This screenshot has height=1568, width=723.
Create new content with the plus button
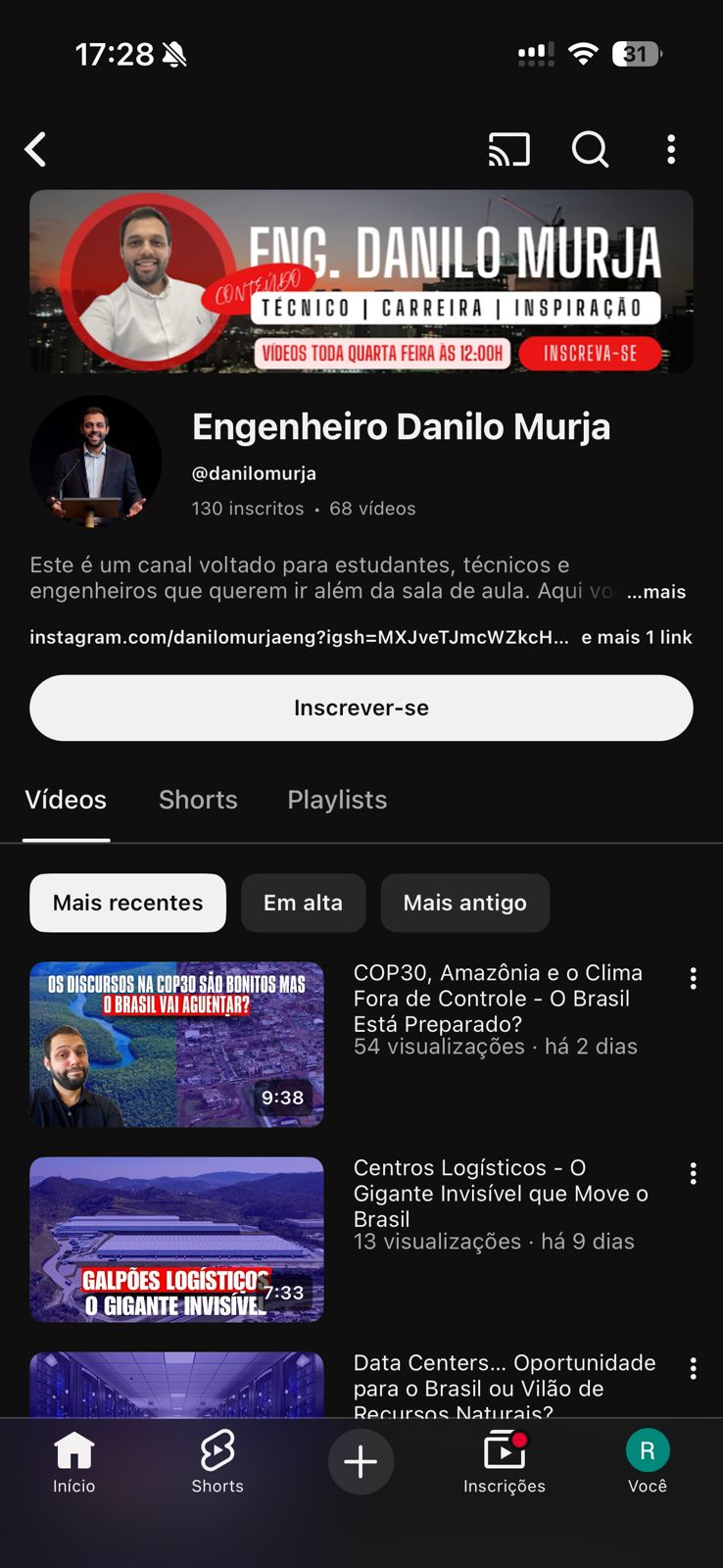tap(361, 1461)
